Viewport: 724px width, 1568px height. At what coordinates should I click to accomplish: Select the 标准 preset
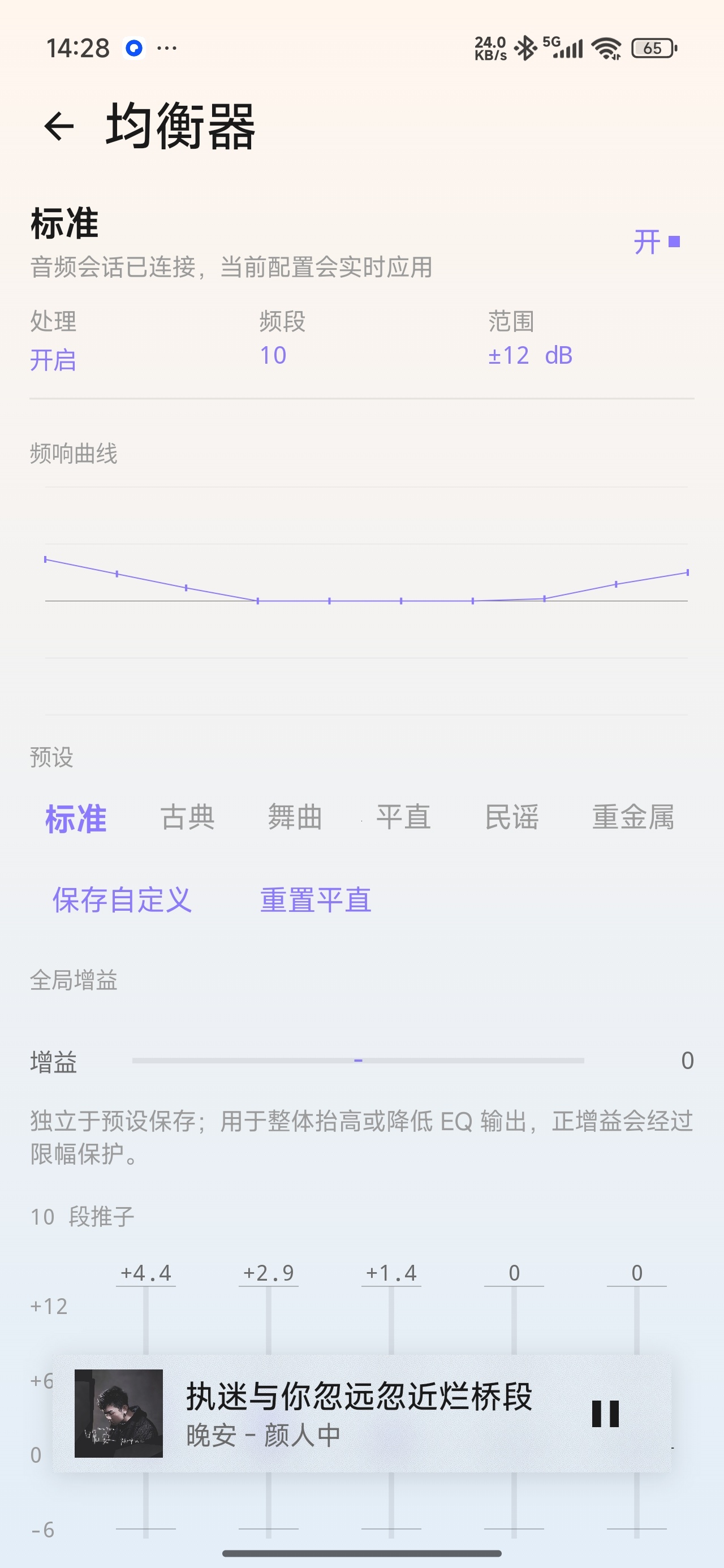75,817
